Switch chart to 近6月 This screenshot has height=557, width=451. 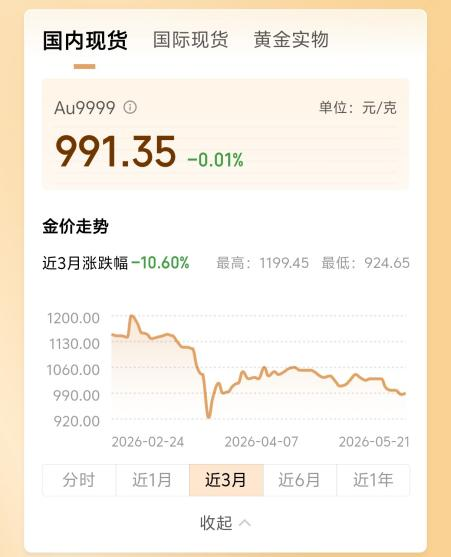300,480
